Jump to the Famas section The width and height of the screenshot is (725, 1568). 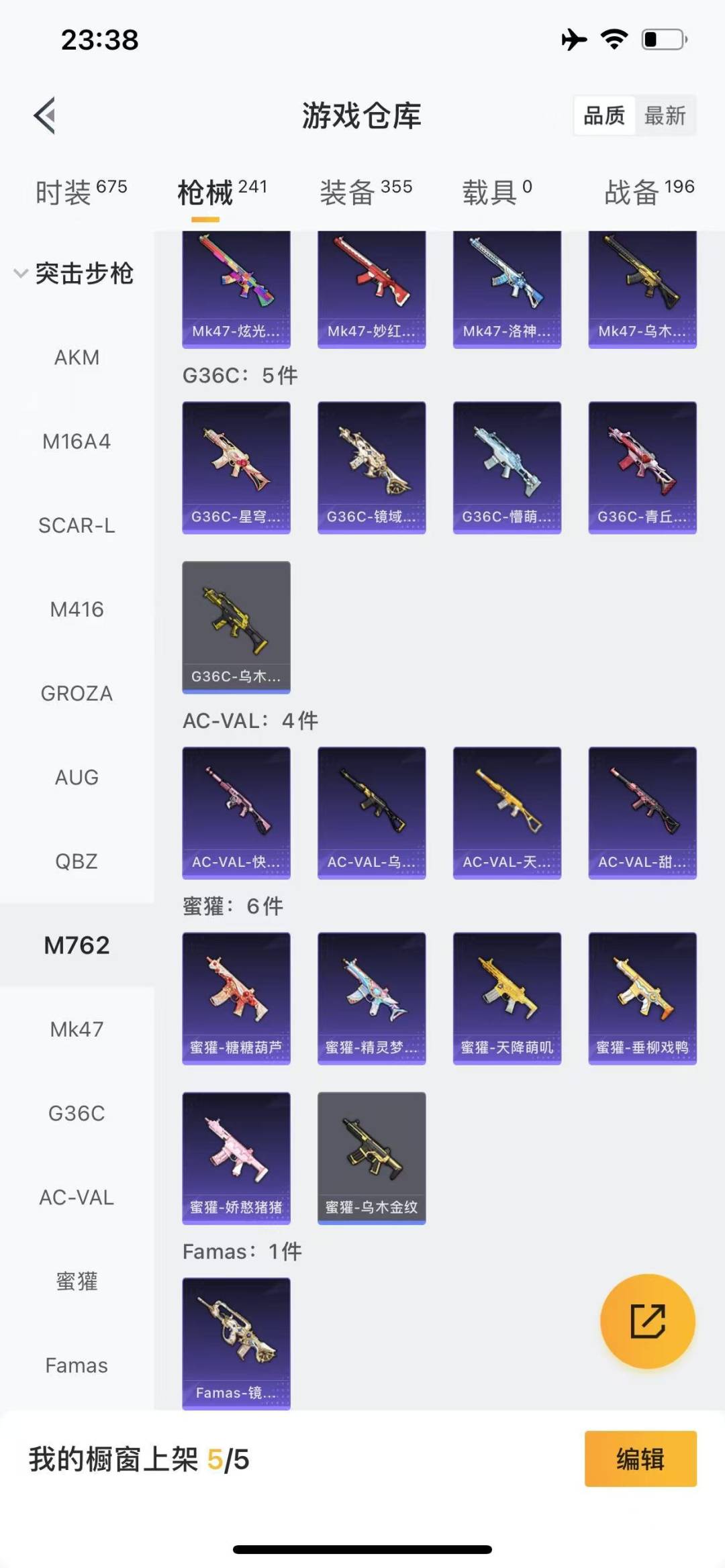coord(77,1365)
